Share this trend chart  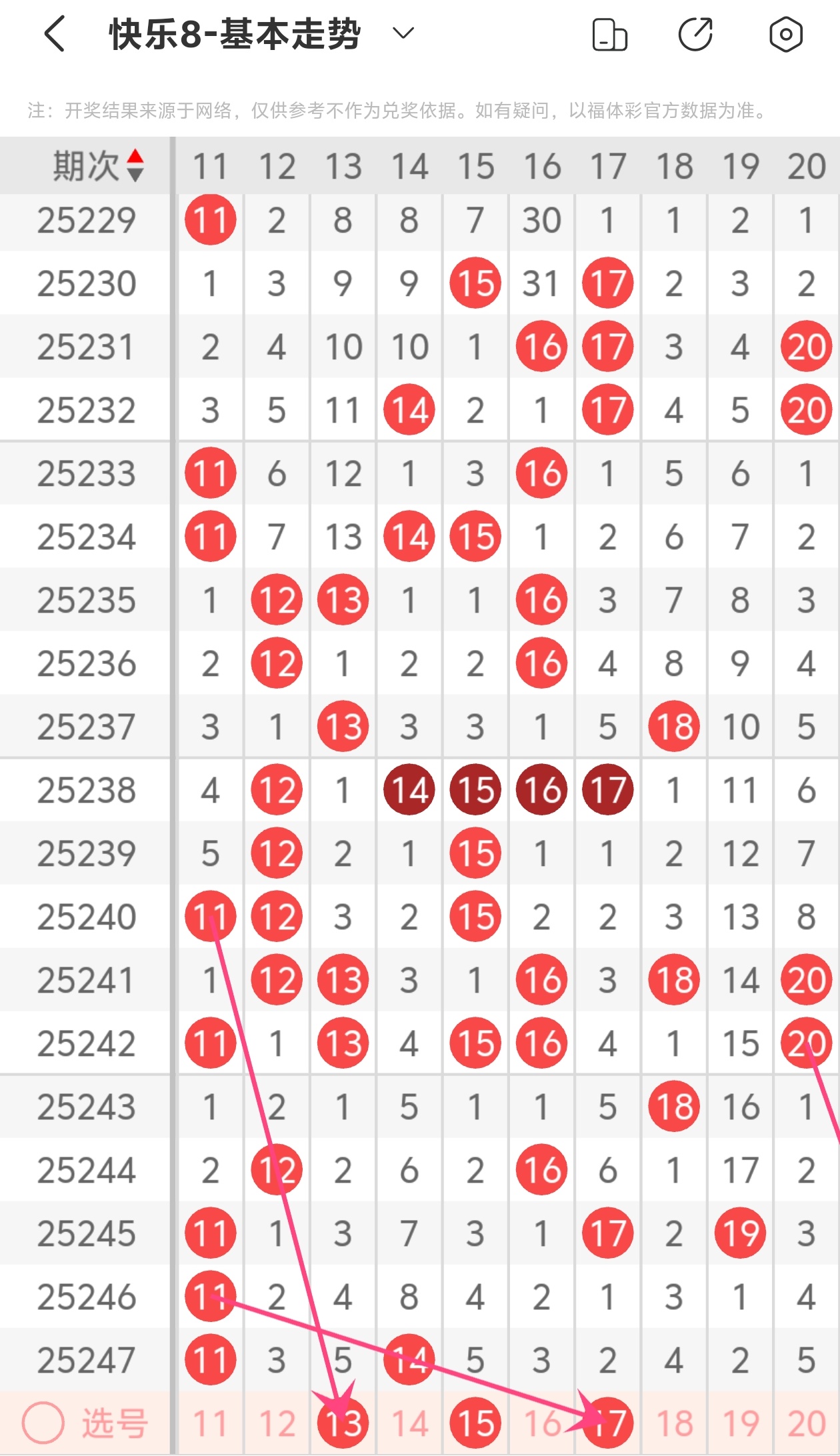(x=696, y=35)
